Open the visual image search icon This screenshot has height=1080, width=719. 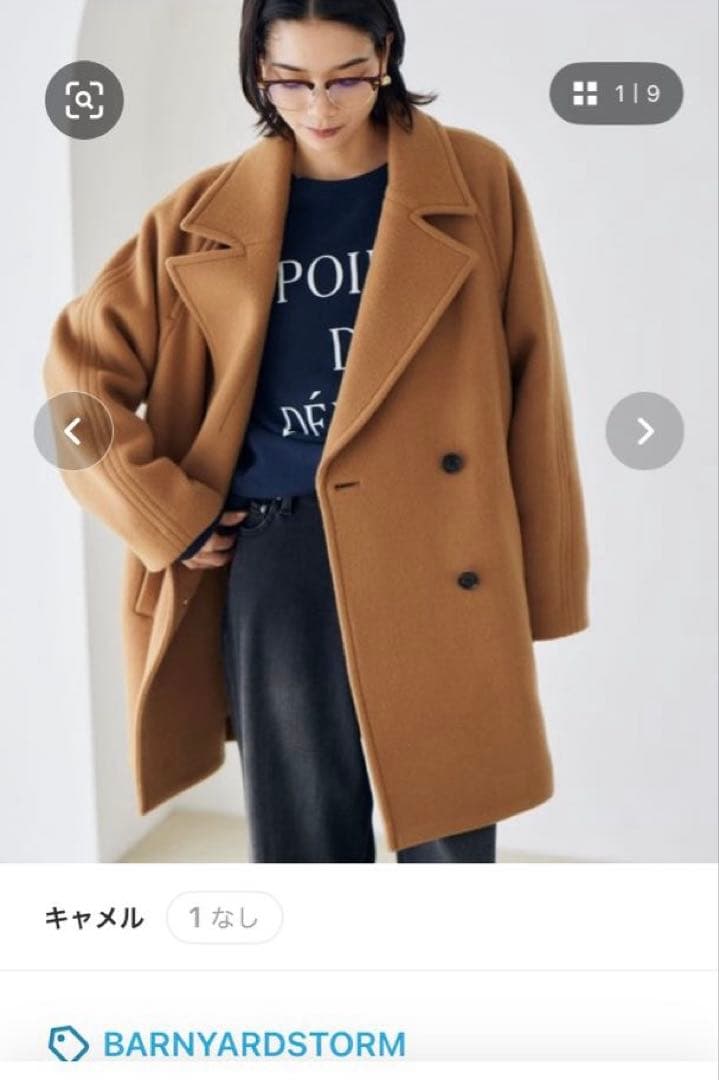point(85,98)
